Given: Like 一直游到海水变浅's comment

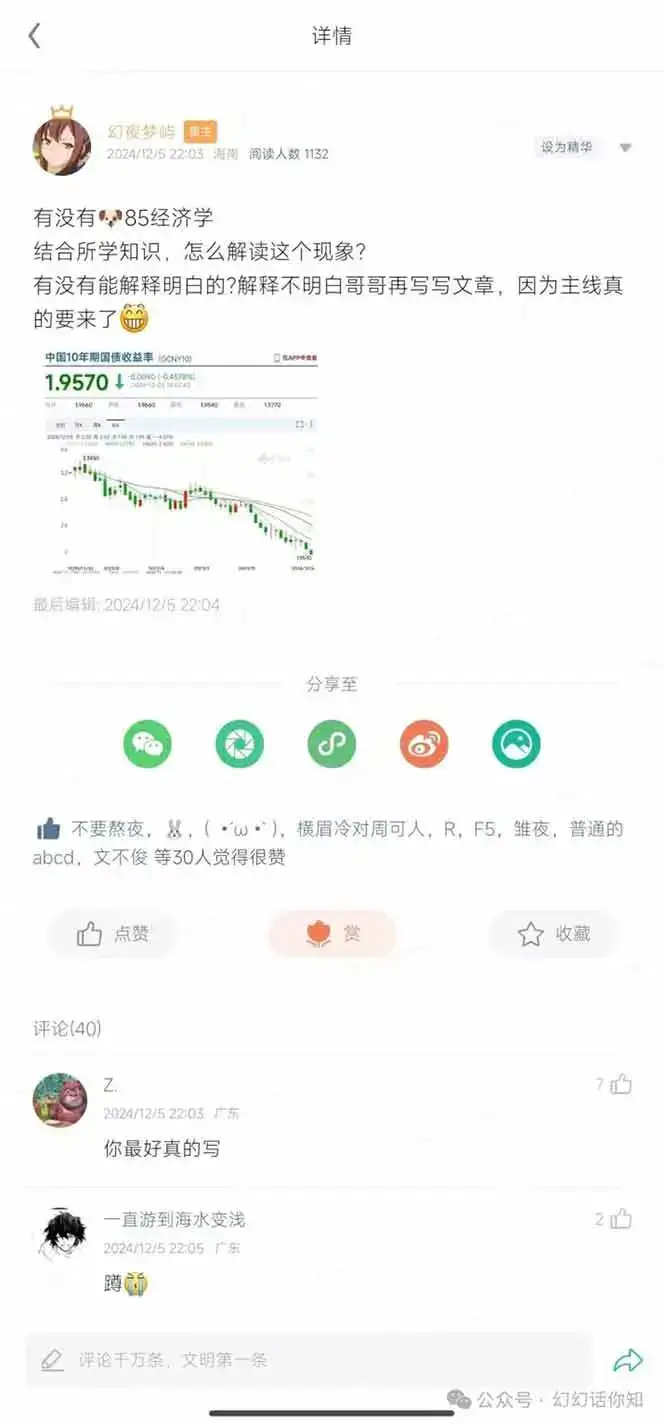Looking at the screenshot, I should pyautogui.click(x=621, y=1218).
